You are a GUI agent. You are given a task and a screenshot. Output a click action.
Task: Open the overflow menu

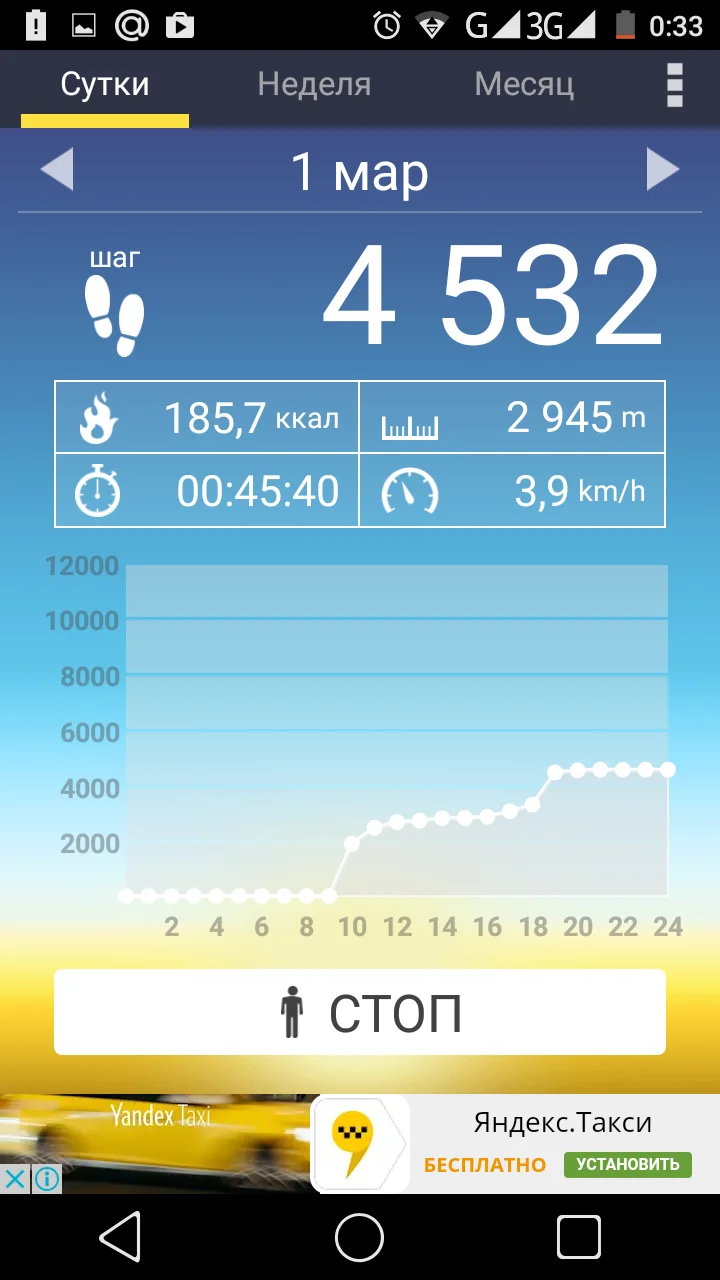click(675, 85)
